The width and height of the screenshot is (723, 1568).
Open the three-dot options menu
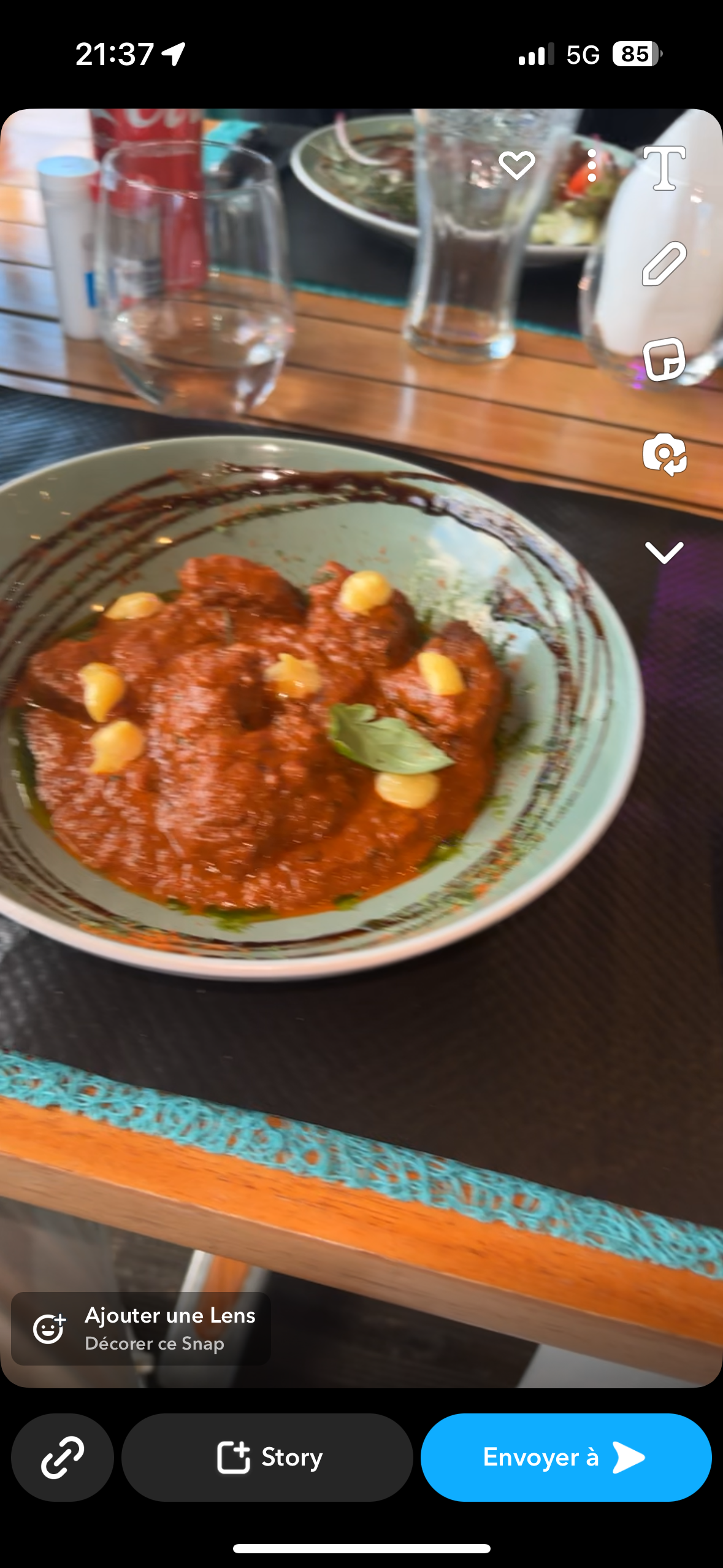pyautogui.click(x=592, y=166)
